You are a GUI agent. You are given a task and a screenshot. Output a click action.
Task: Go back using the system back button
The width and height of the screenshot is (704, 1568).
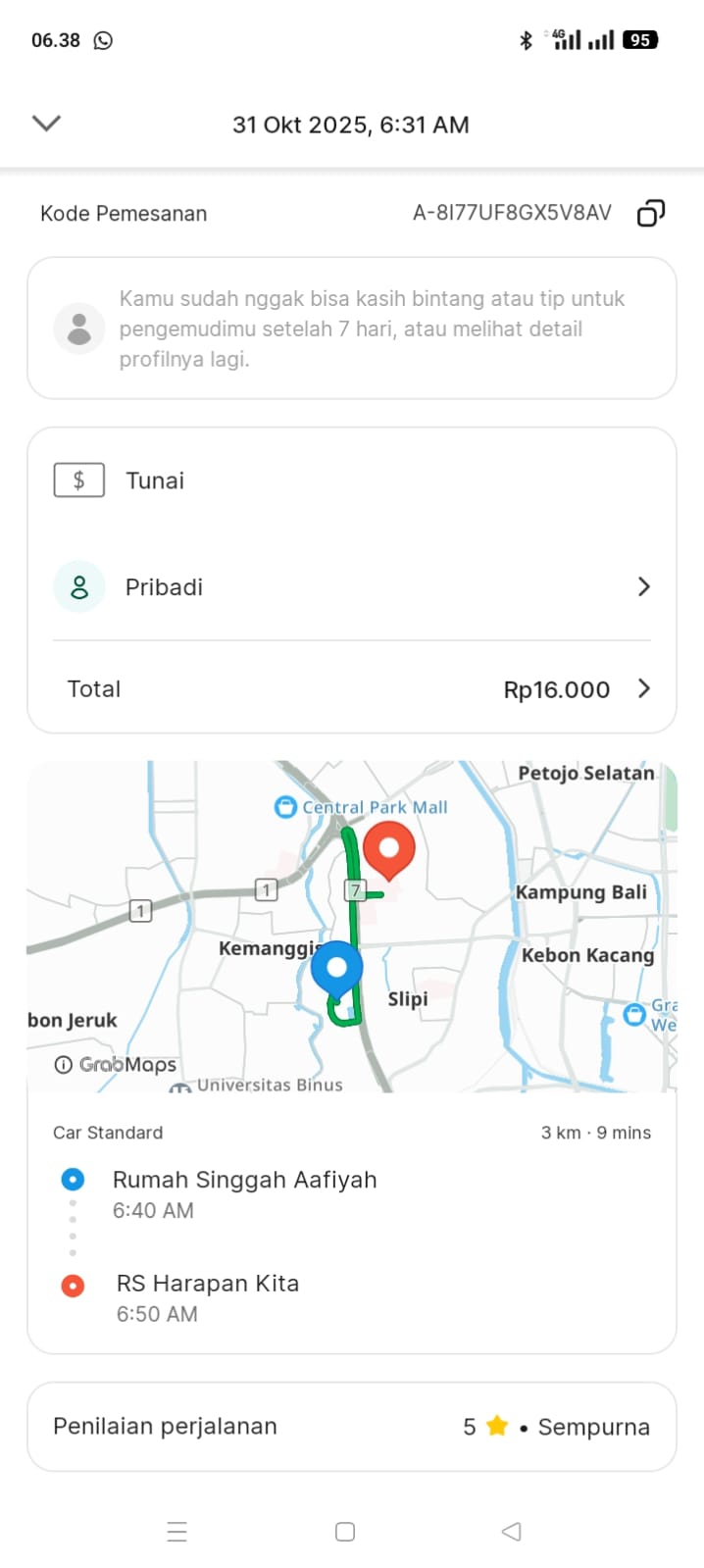click(x=511, y=1532)
